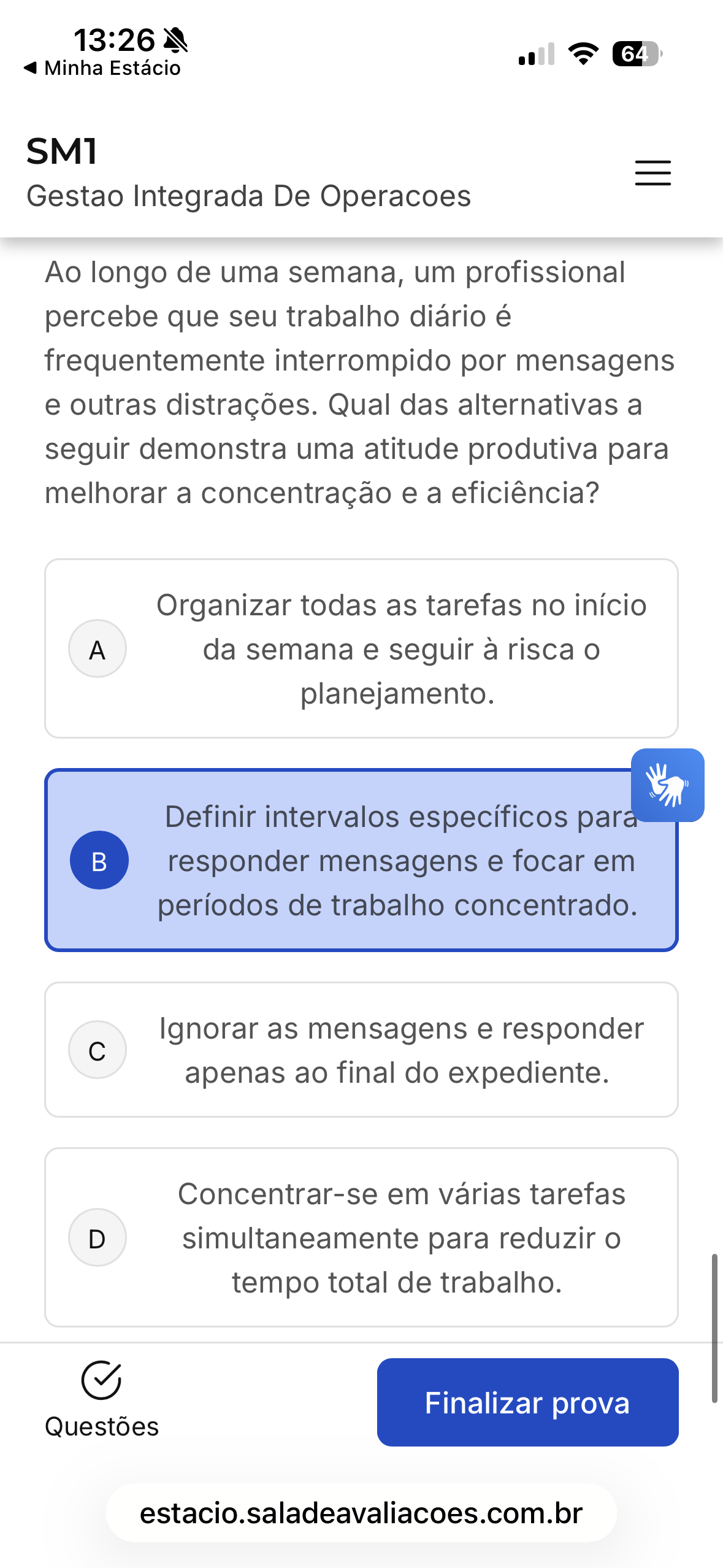Select answer A about organizing tasks
Screen dimensions: 723x1568
tap(361, 648)
